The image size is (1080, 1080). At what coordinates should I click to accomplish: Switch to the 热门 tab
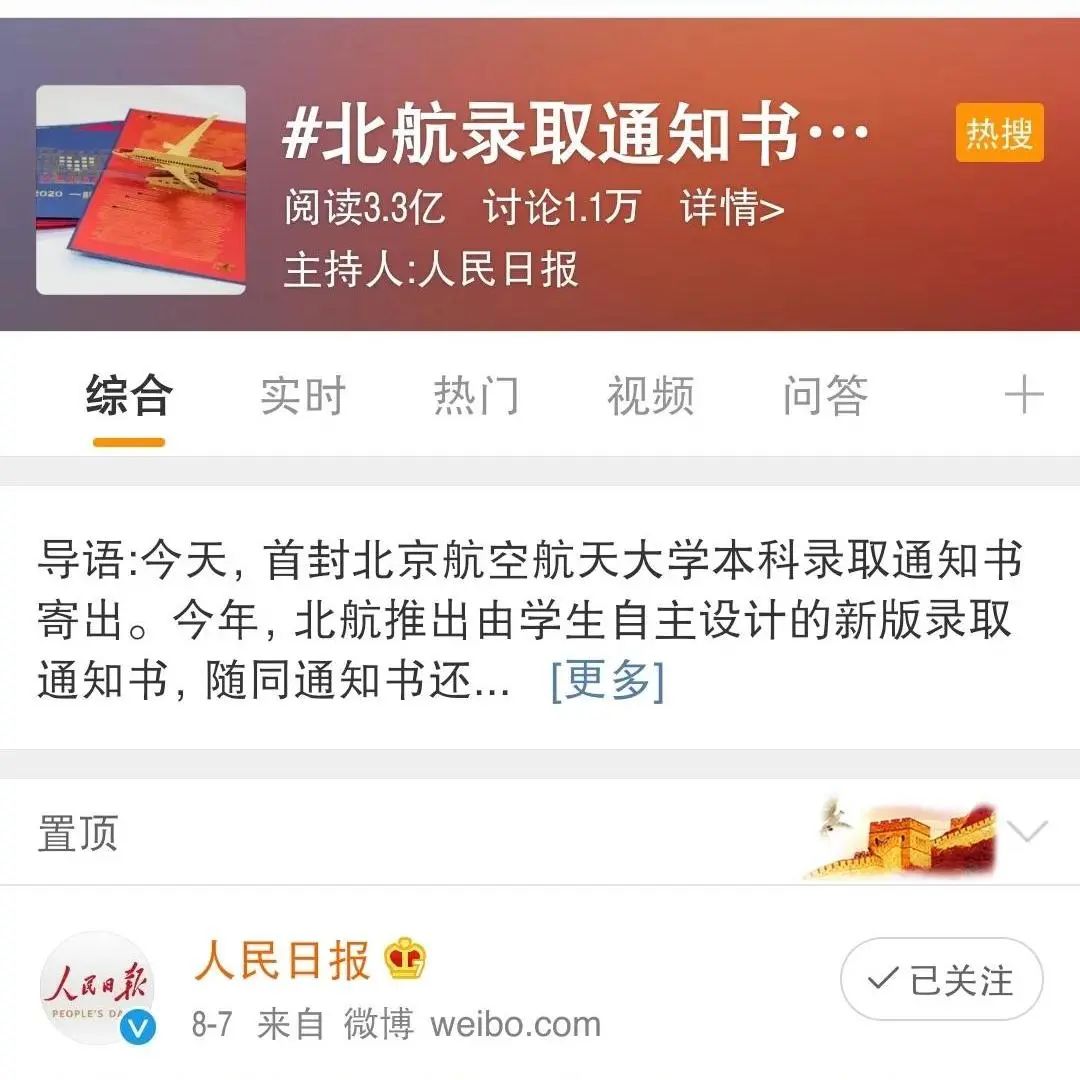476,396
